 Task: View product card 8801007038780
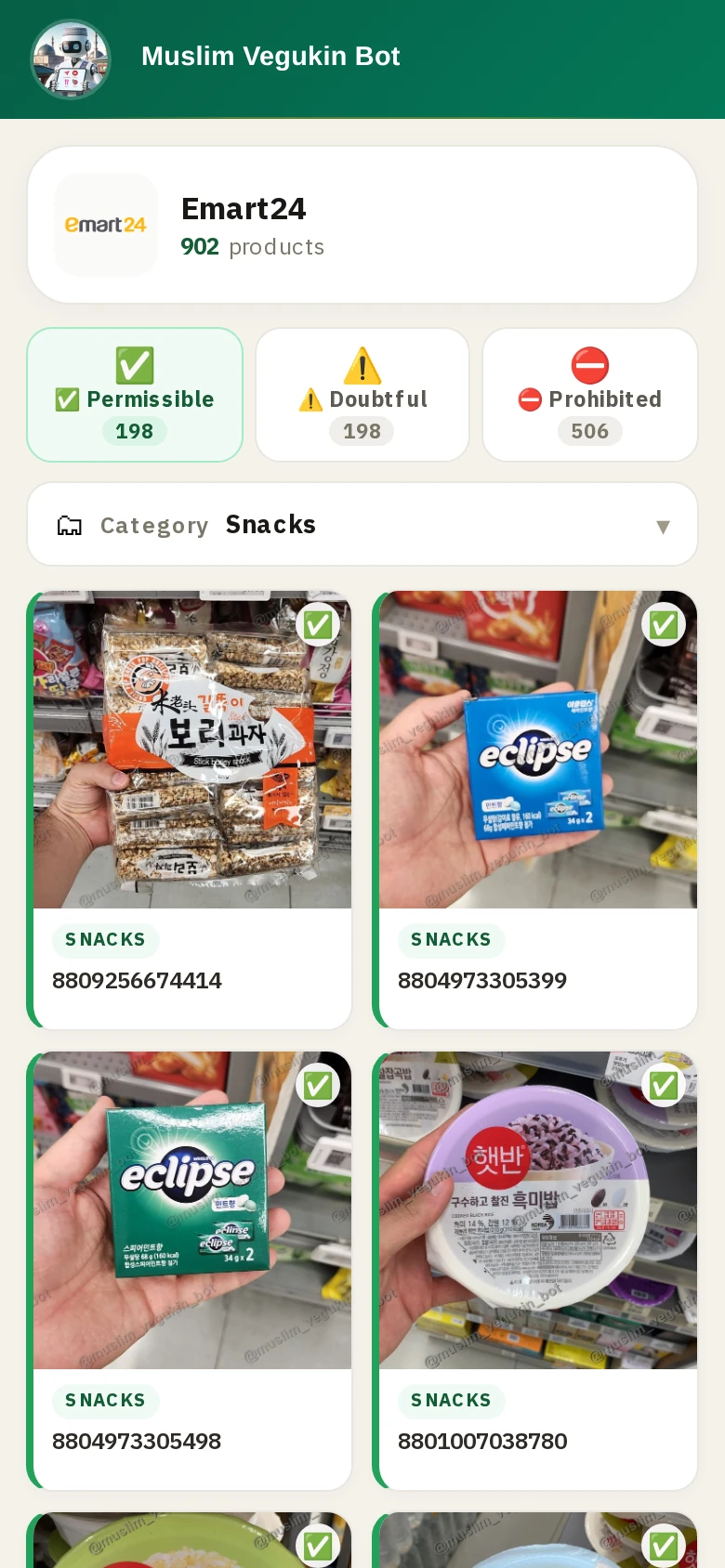point(535,1271)
